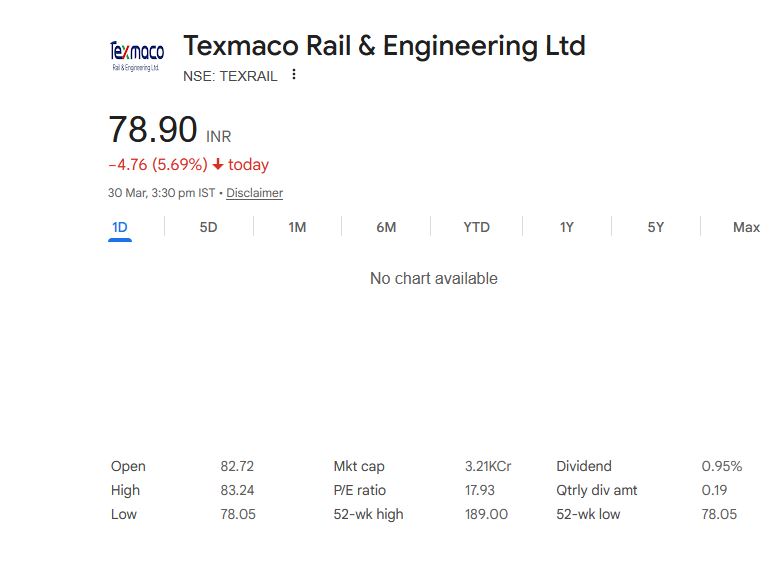Open the Disclaimer link
The width and height of the screenshot is (778, 583).
(254, 193)
